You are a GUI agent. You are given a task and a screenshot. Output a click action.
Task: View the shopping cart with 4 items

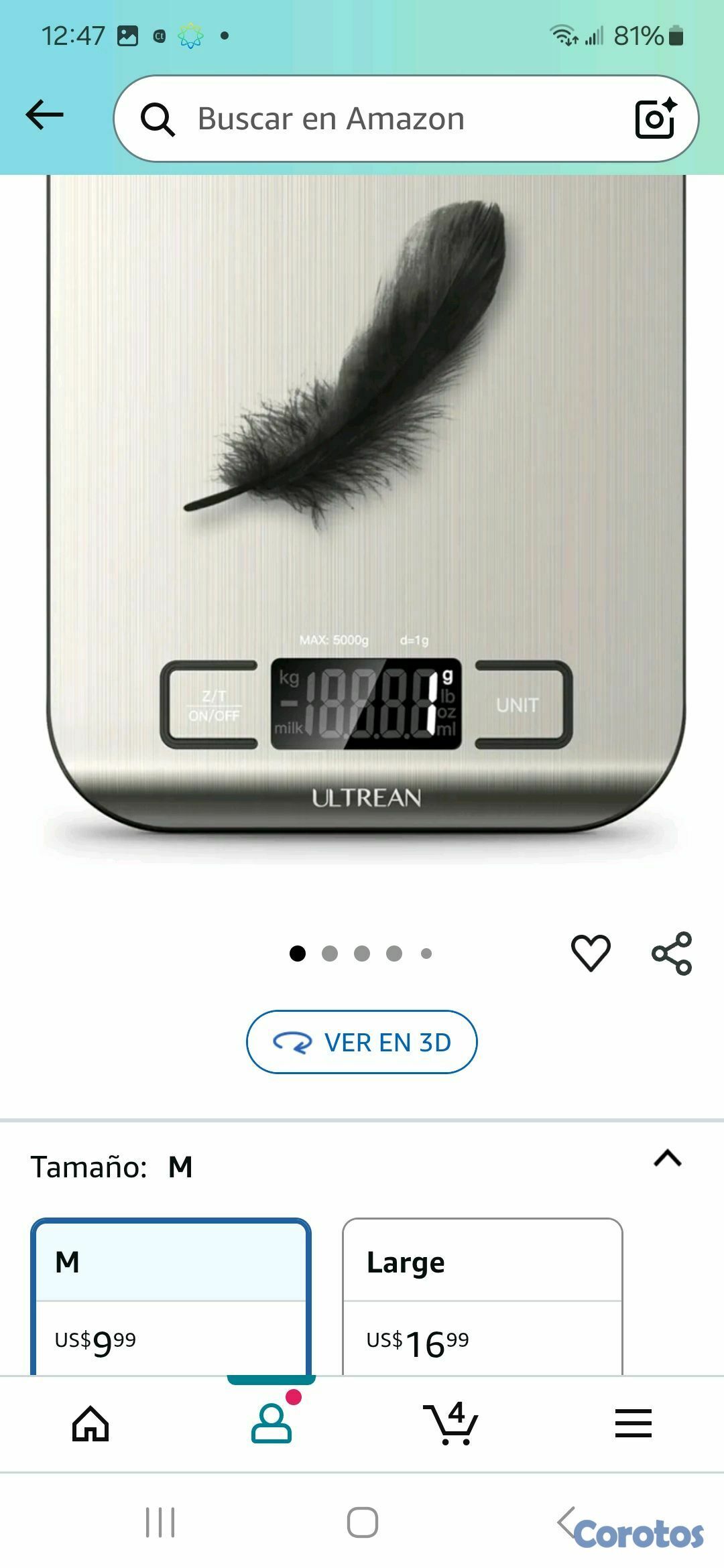pos(452,1423)
